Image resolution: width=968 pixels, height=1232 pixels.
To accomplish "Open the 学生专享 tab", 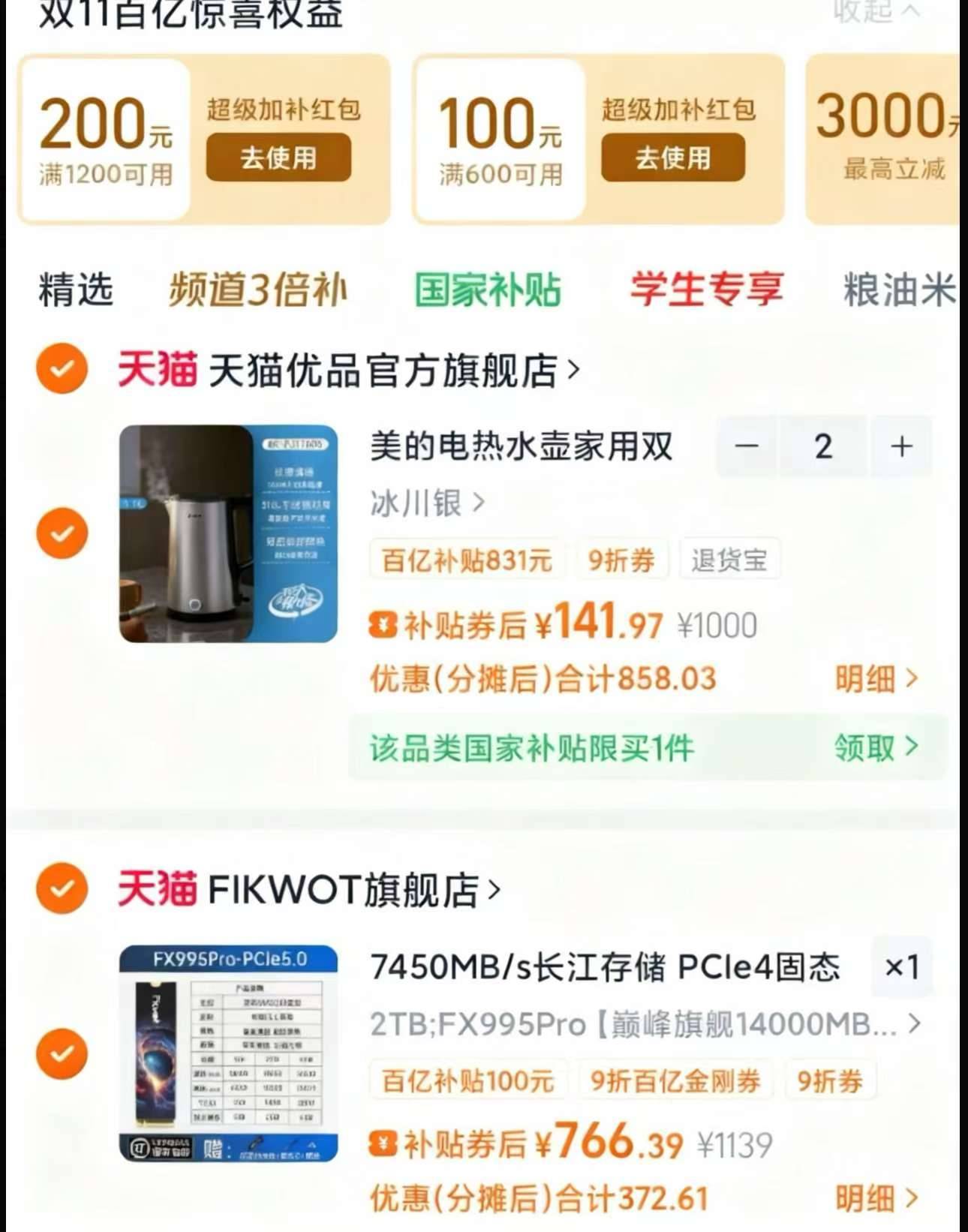I will tap(706, 290).
